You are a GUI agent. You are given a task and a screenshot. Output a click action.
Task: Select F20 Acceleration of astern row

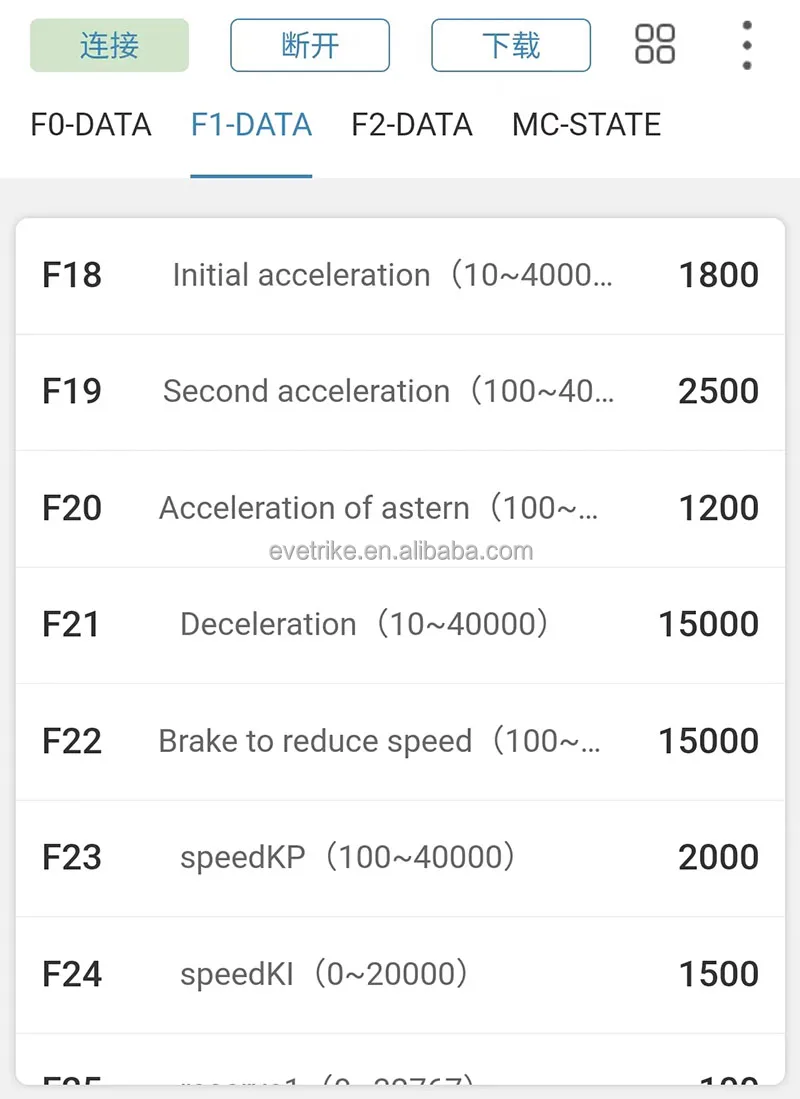pos(400,508)
